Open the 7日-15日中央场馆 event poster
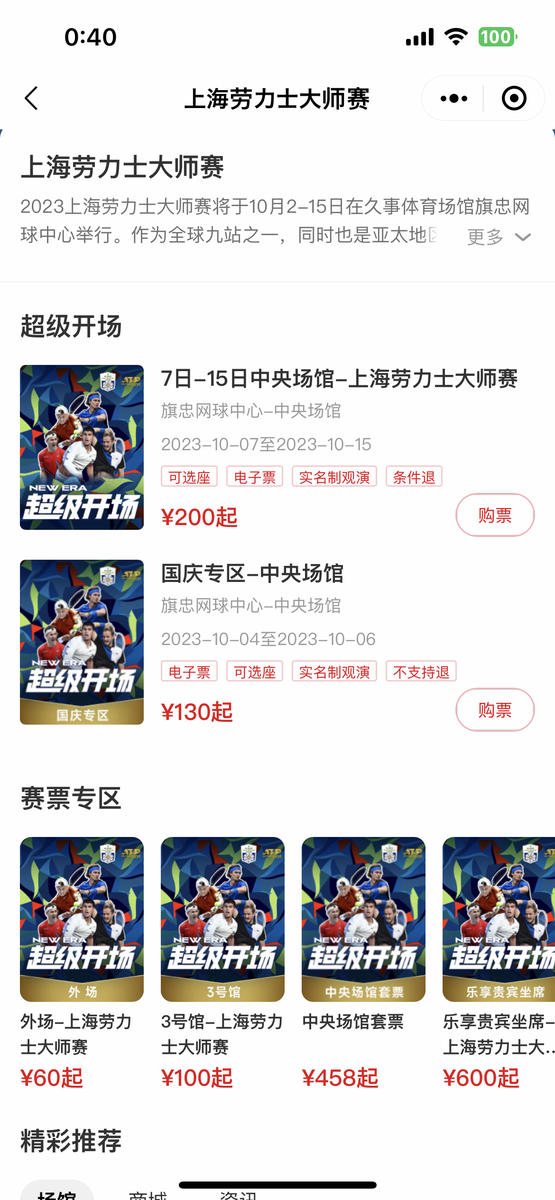 (x=82, y=447)
